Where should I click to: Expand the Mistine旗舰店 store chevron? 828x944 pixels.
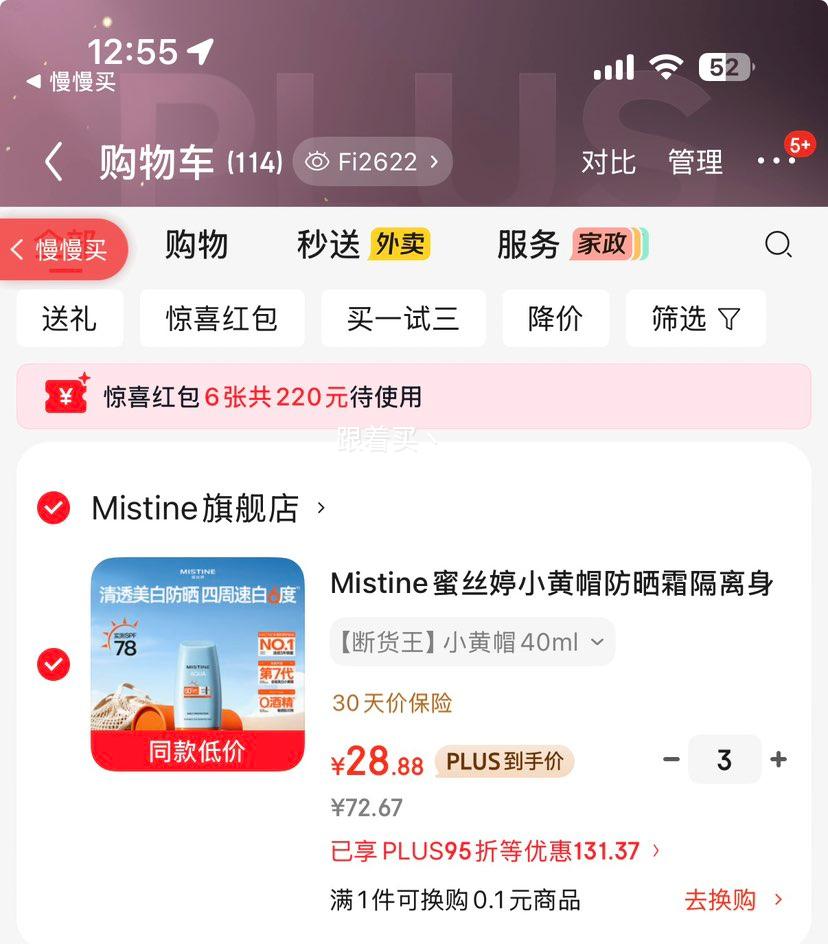pos(321,508)
